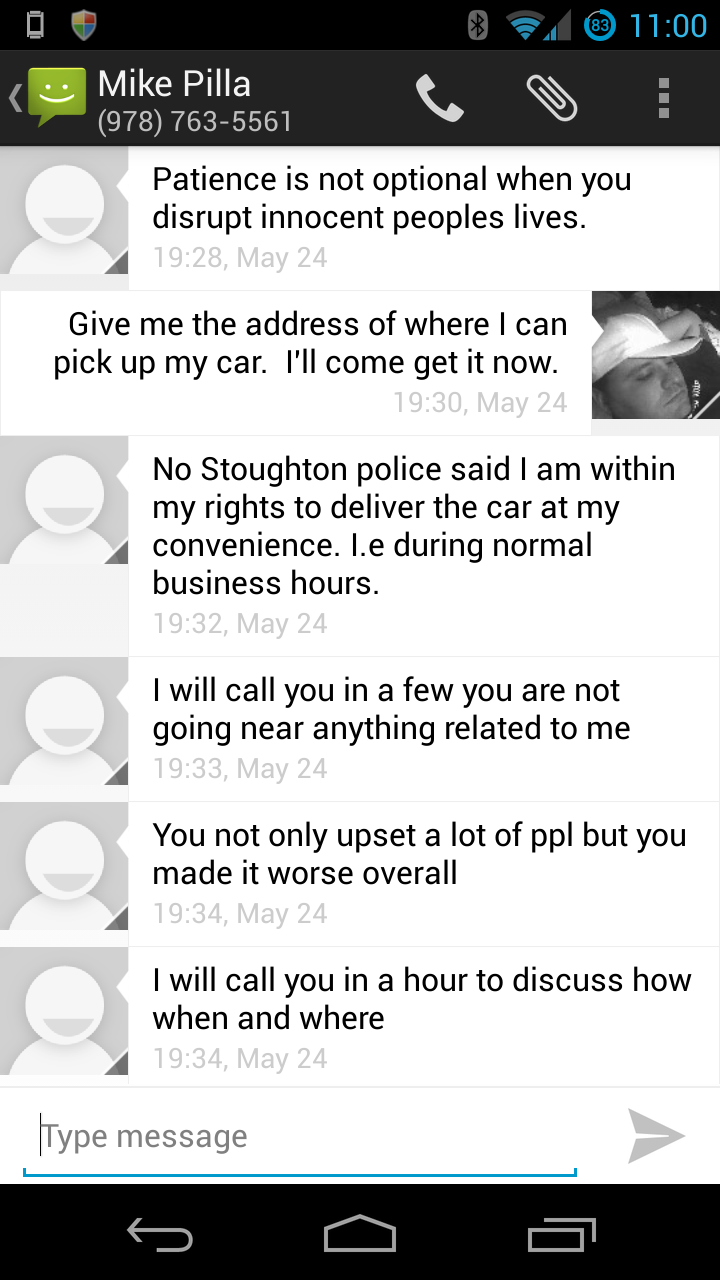Select the 'No Stoughton police said' message

pyautogui.click(x=424, y=546)
